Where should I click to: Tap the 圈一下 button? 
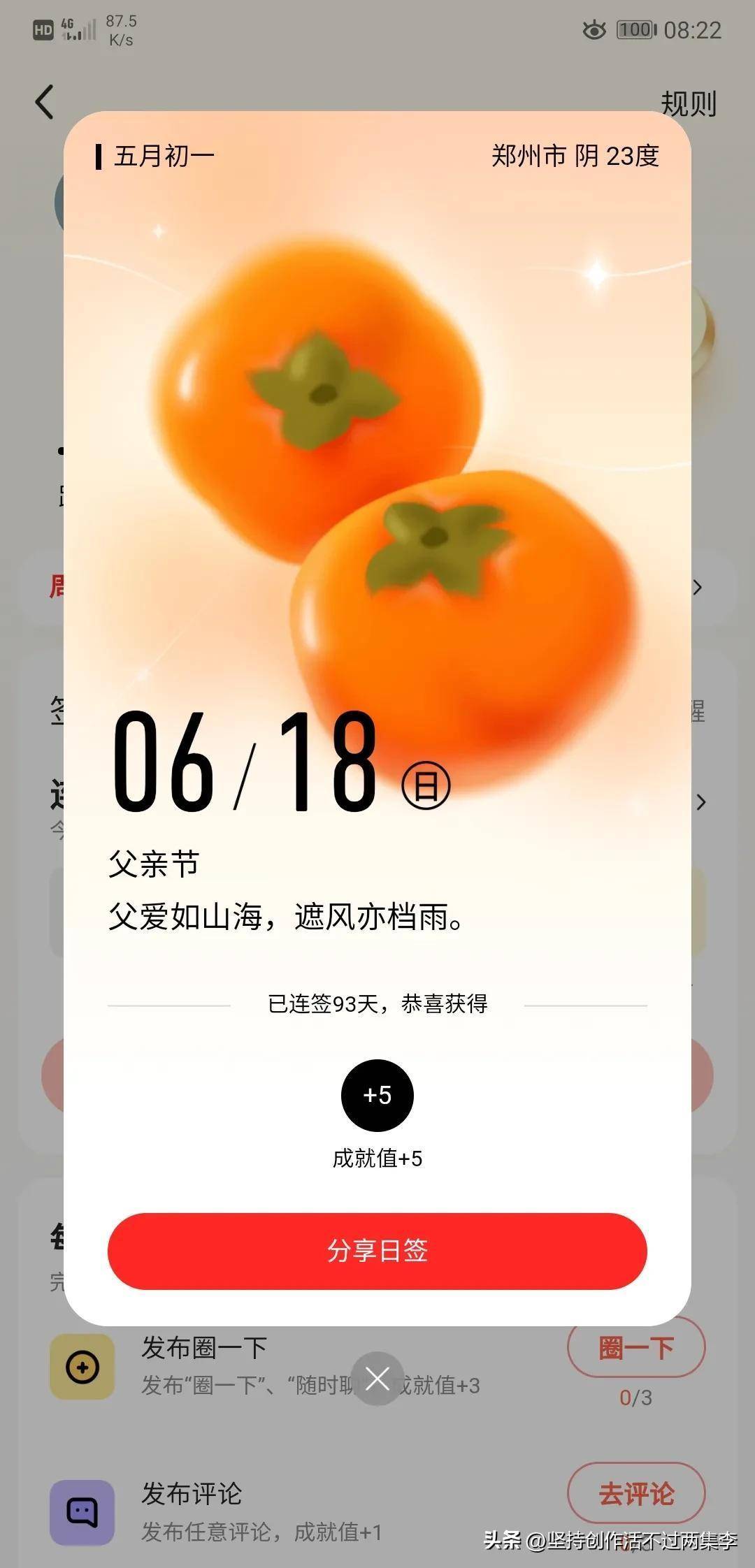(635, 1346)
